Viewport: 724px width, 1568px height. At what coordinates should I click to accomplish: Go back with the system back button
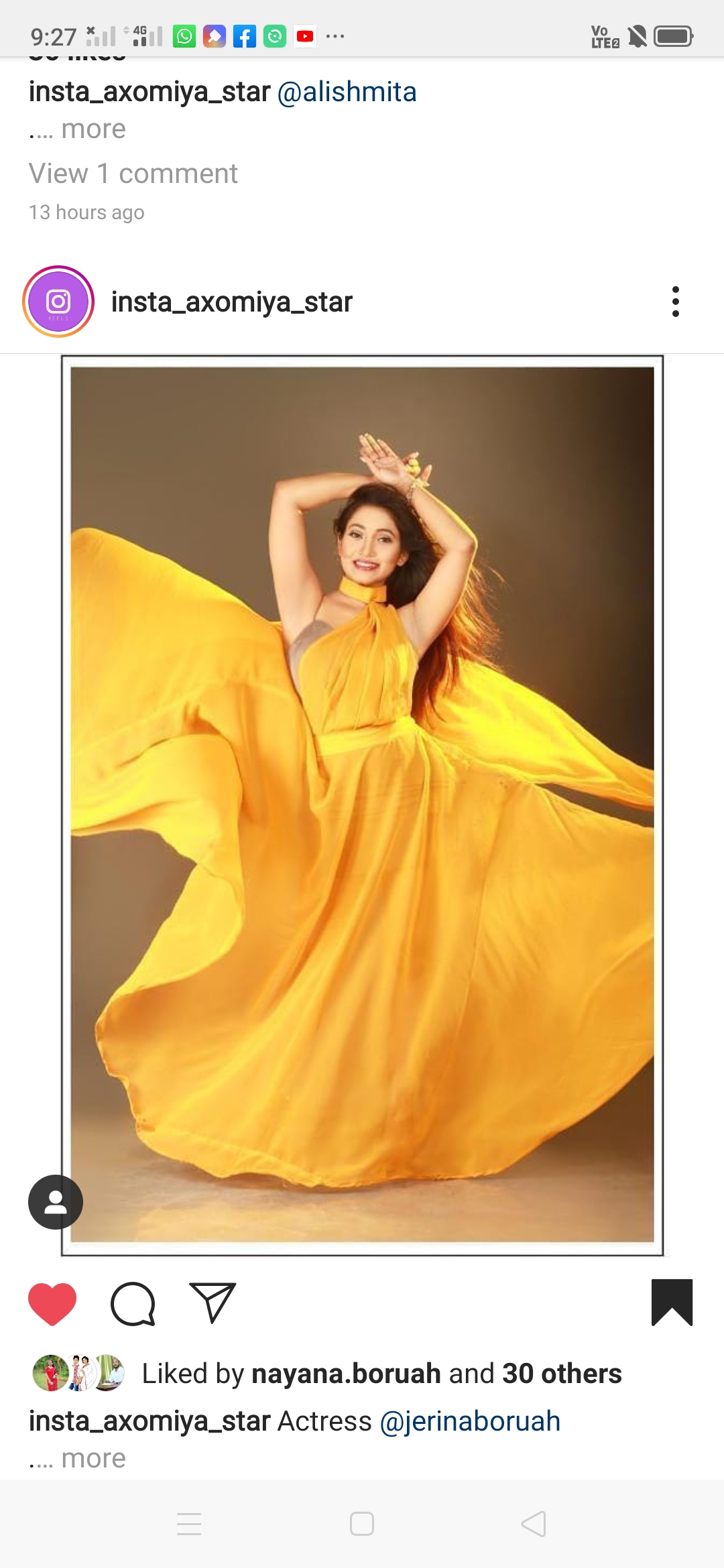pyautogui.click(x=534, y=1524)
